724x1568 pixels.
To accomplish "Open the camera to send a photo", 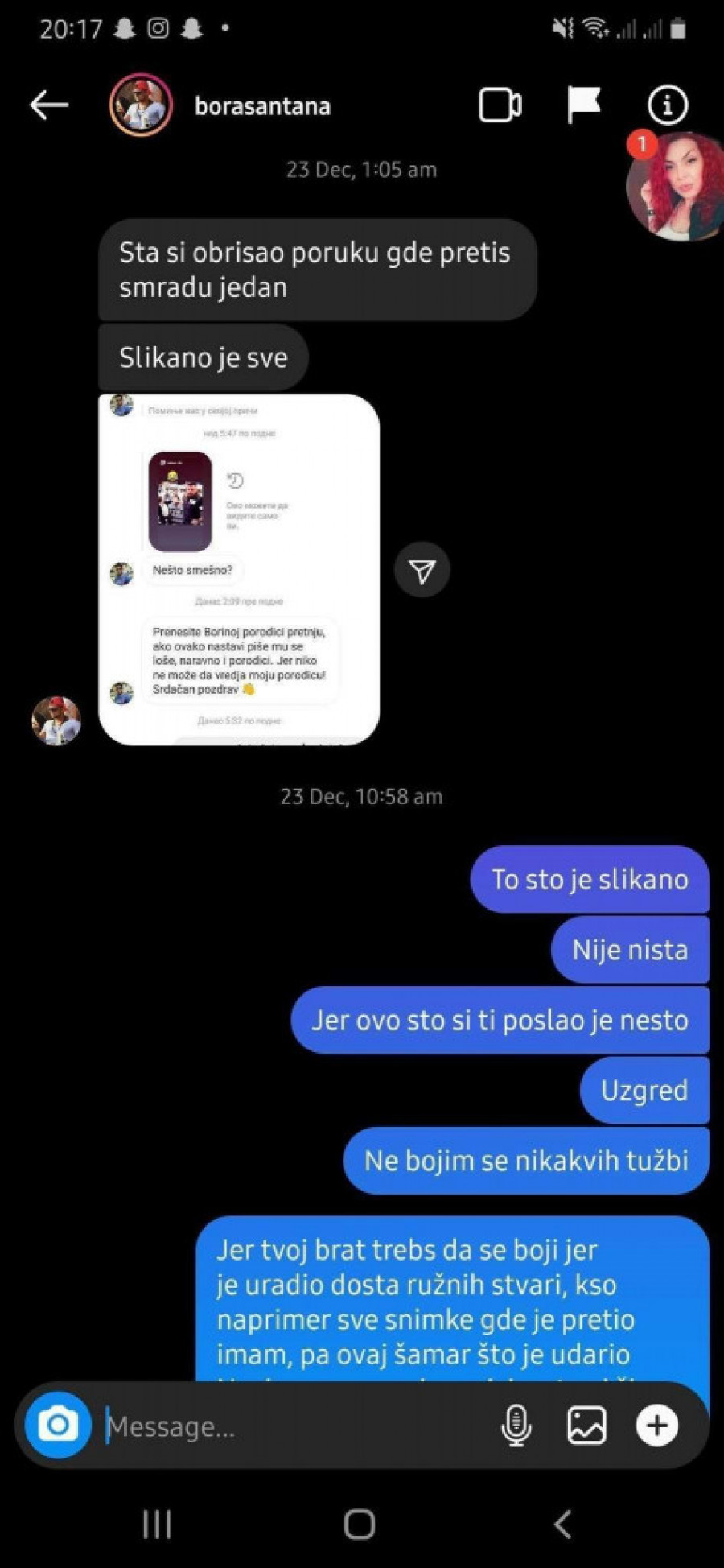I will point(58,1425).
